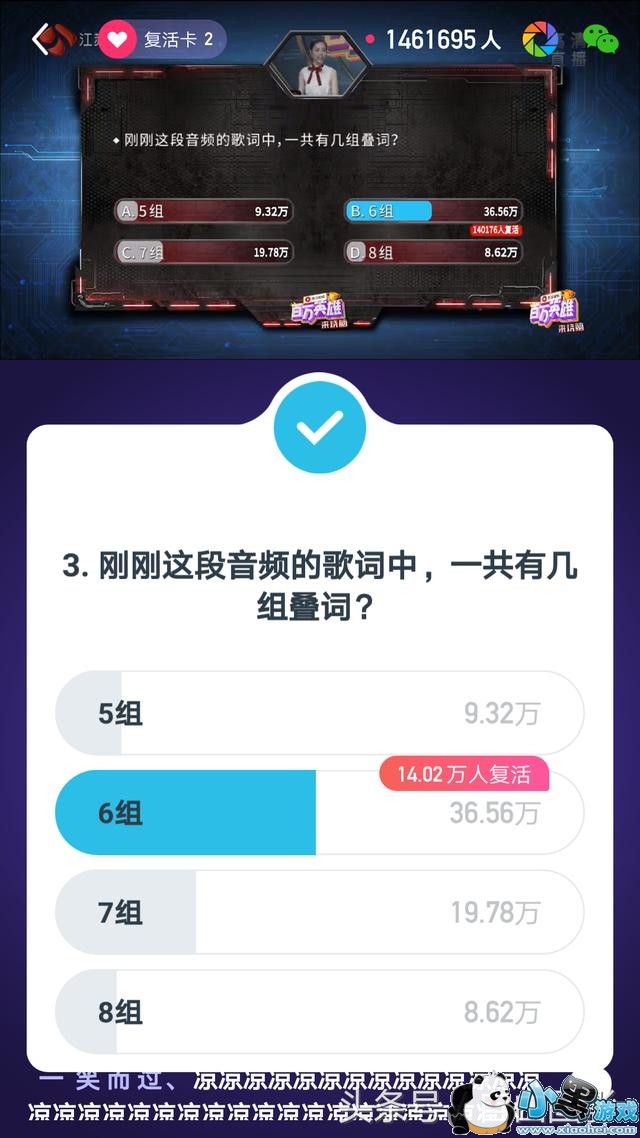Select the 5组 answer option
Viewport: 640px width, 1138px height.
319,713
